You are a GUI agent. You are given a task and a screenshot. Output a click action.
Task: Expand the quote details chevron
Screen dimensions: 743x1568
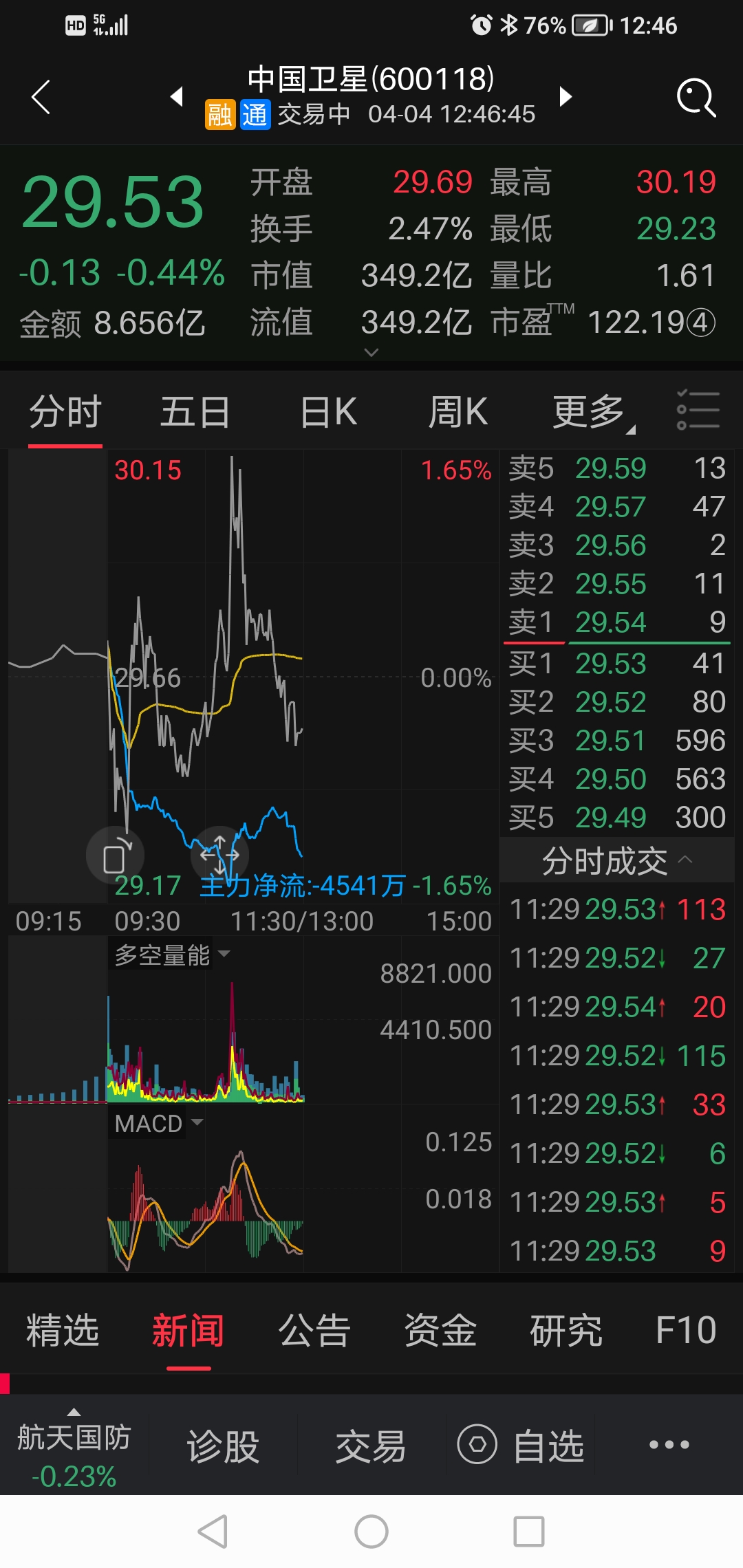371,352
